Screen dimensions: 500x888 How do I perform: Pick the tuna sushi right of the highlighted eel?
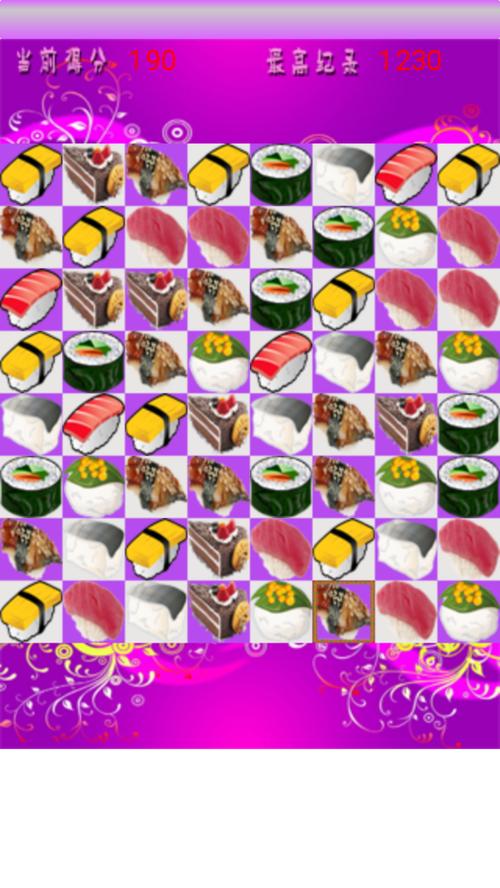point(406,612)
